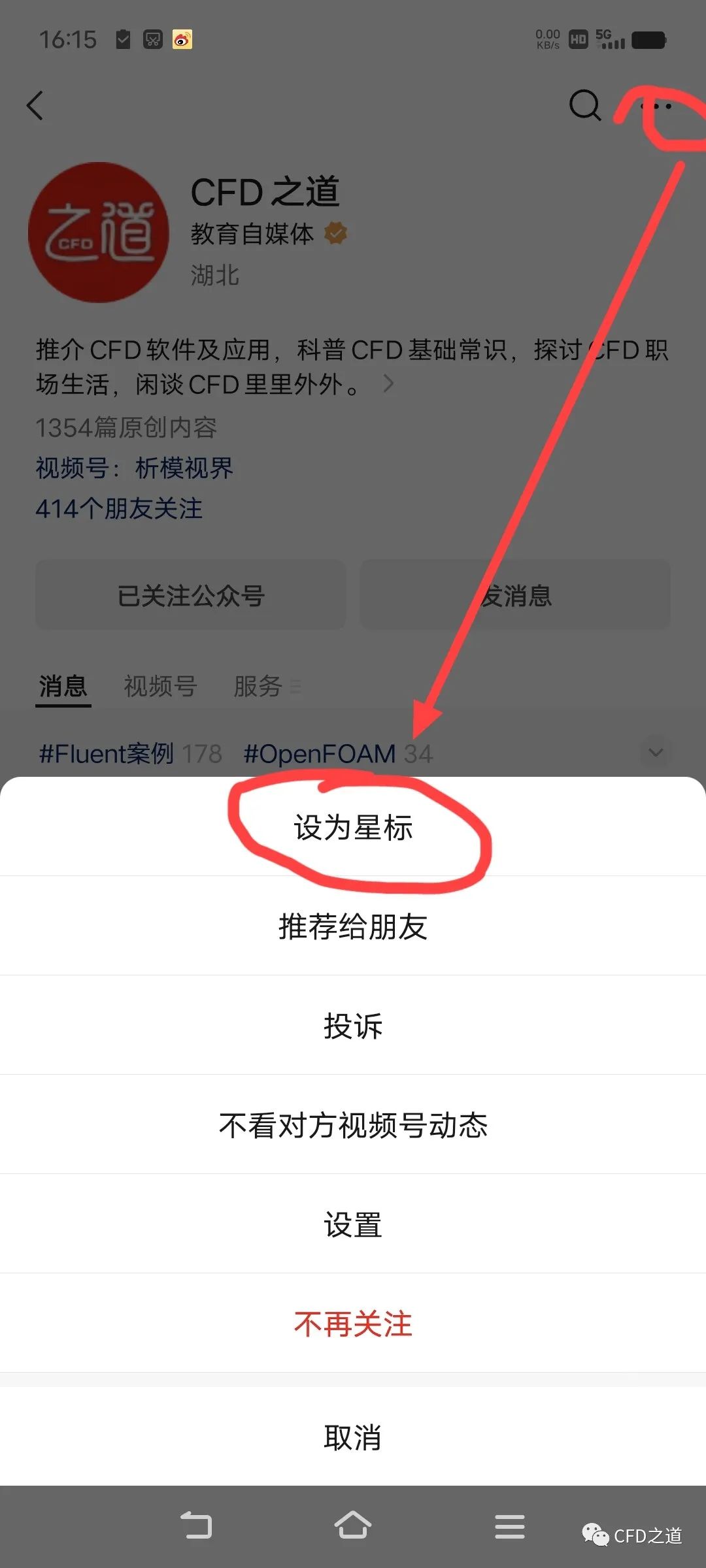
Task: Select 不看对方视频号动态 option
Action: (x=353, y=1126)
